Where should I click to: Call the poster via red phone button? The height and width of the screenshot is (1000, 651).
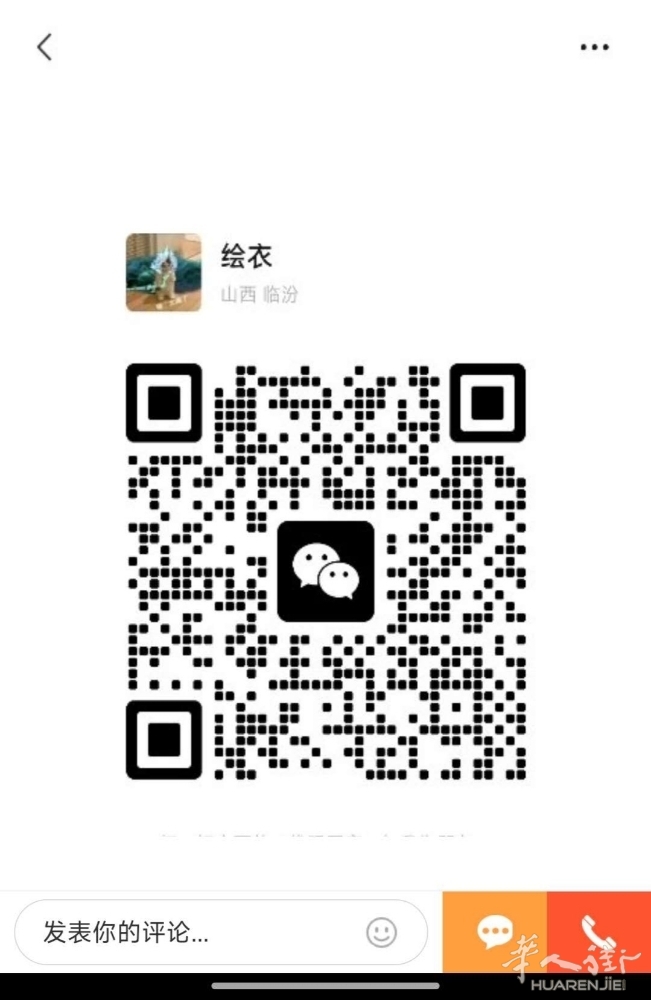click(598, 932)
